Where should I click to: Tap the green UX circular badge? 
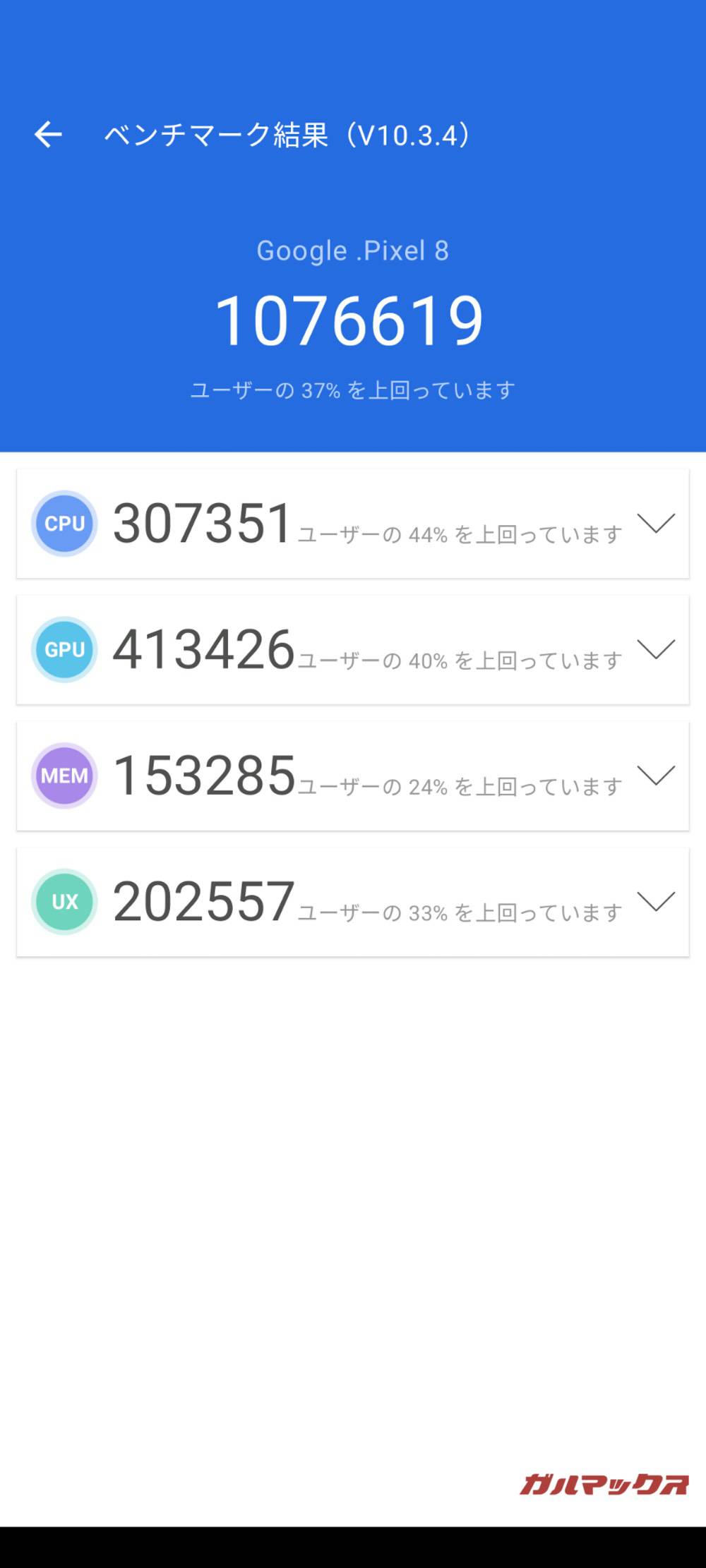[x=64, y=901]
